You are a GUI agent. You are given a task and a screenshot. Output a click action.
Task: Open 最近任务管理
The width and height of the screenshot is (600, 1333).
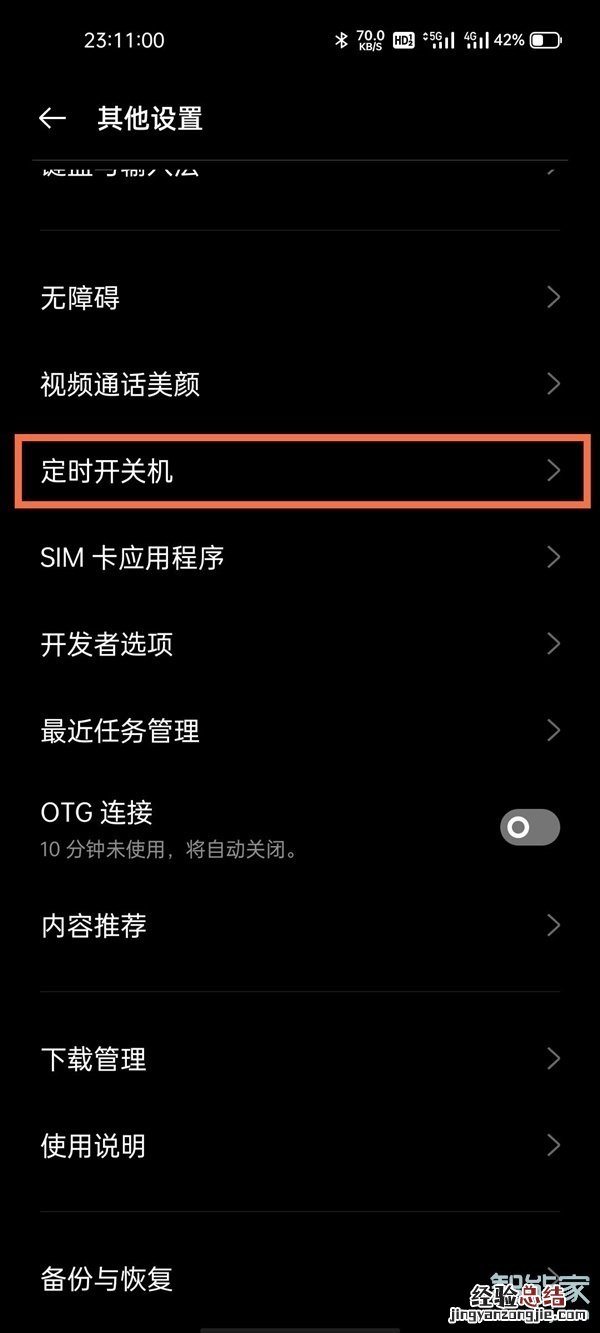point(300,731)
